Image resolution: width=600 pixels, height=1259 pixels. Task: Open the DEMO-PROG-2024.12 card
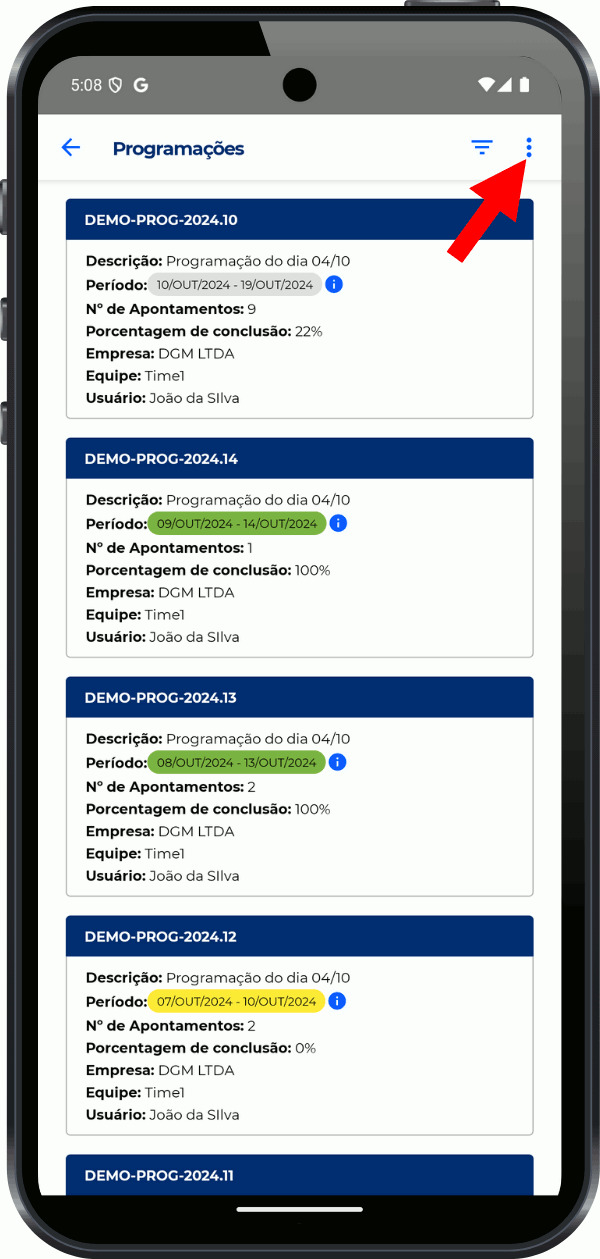tap(299, 936)
